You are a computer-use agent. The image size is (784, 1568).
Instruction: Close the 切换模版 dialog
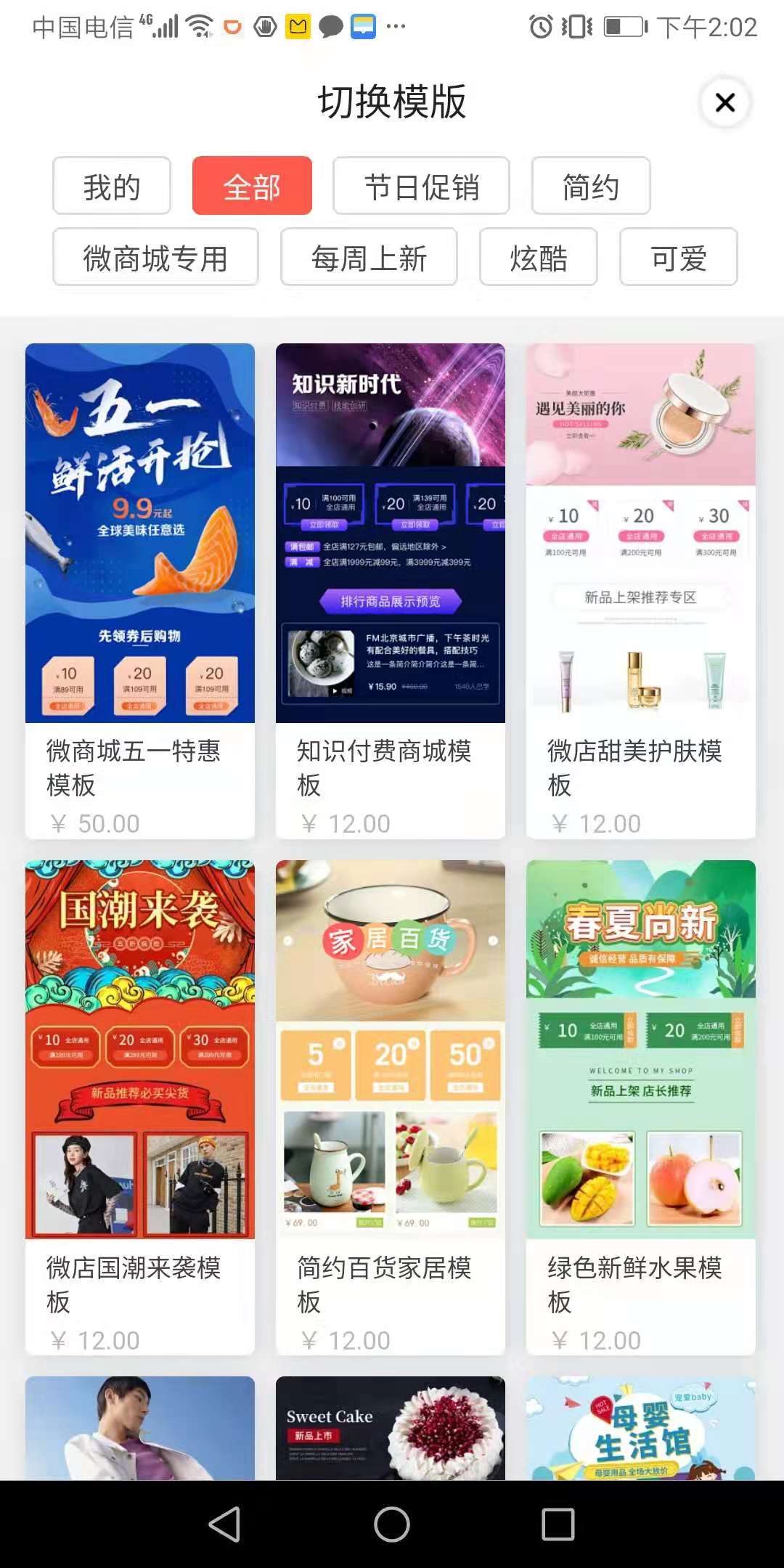[x=724, y=102]
